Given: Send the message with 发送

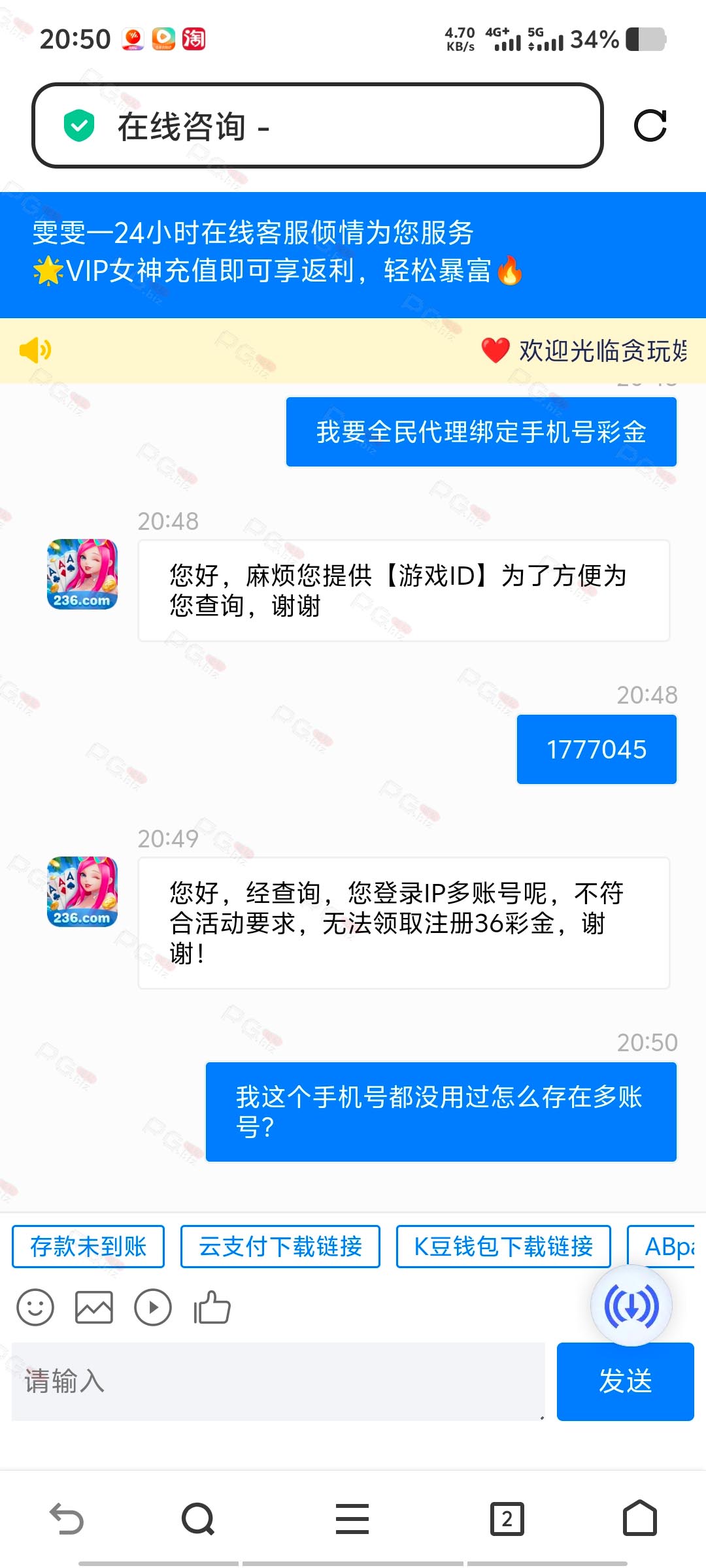Looking at the screenshot, I should click(x=625, y=1381).
